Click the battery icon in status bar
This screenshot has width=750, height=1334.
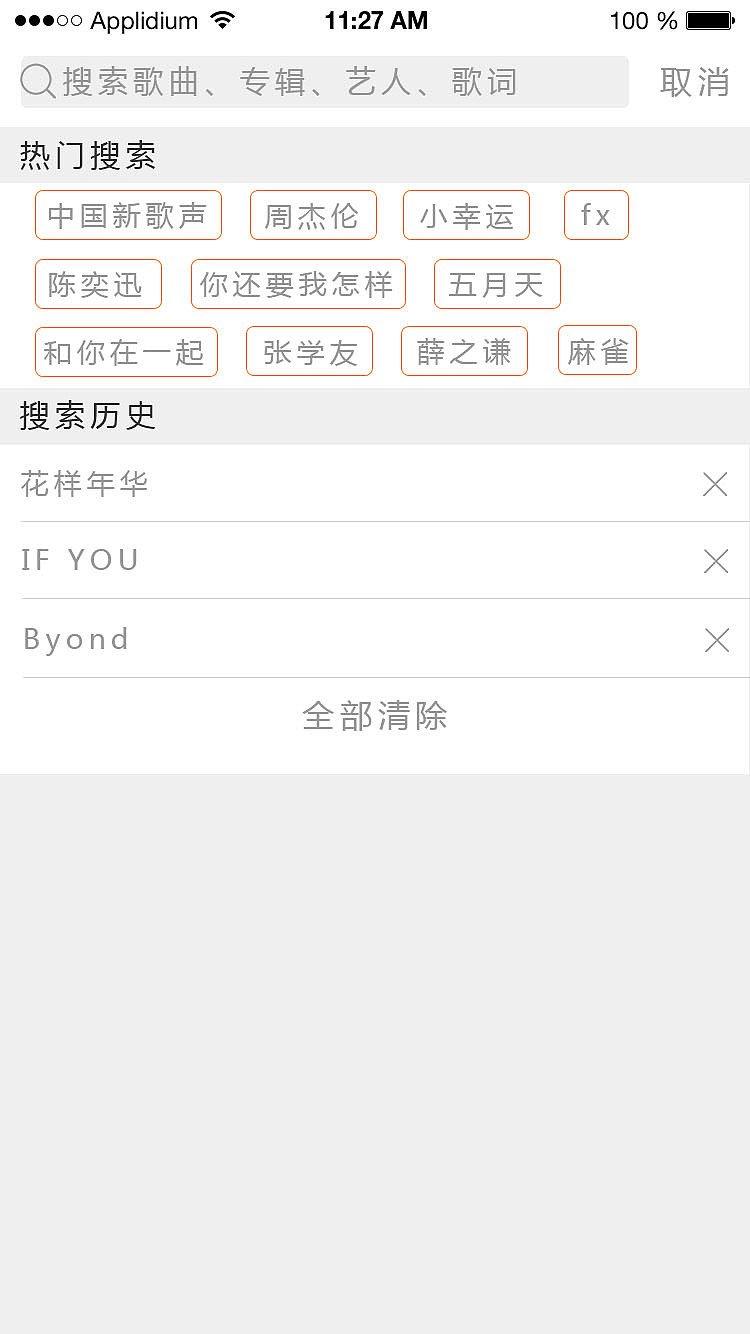click(712, 18)
